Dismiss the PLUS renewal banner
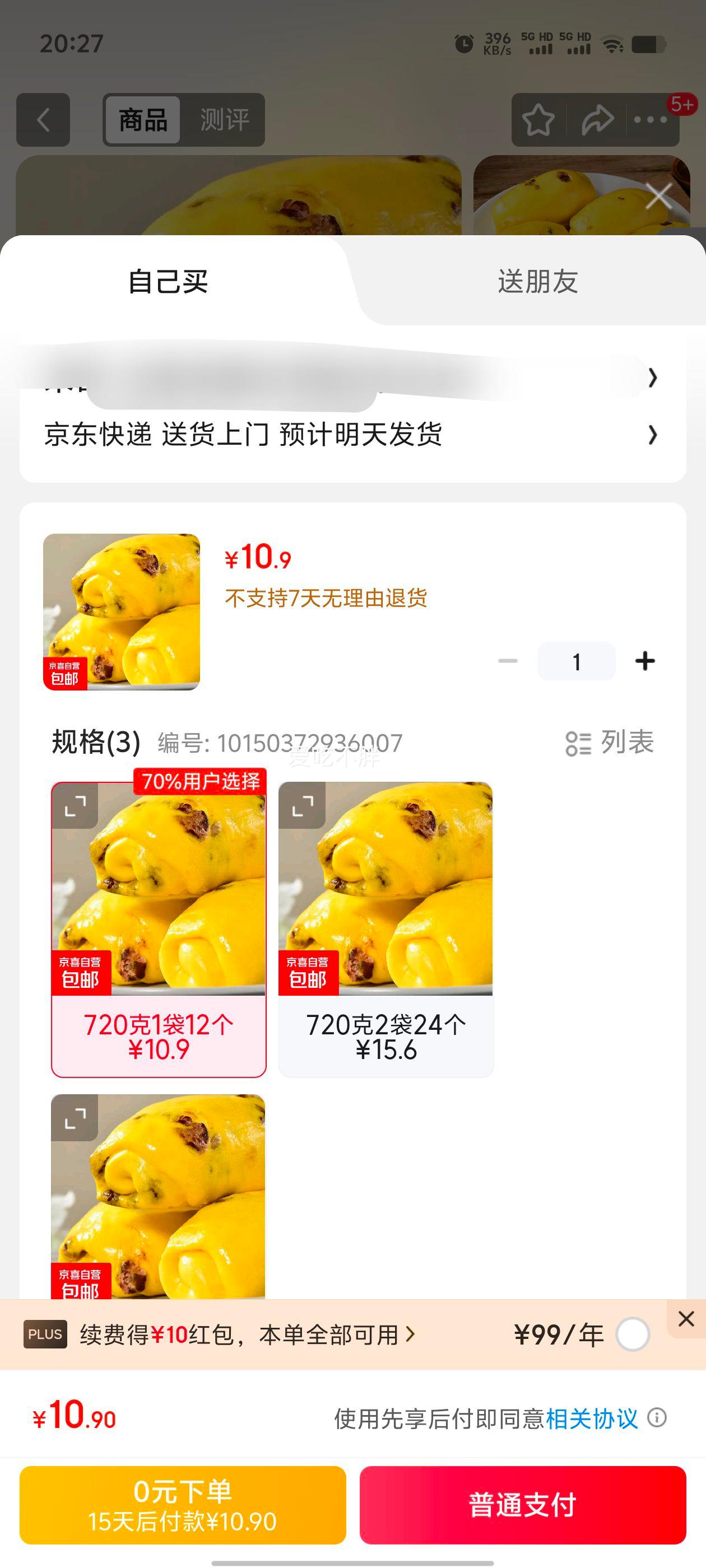 pyautogui.click(x=686, y=1318)
